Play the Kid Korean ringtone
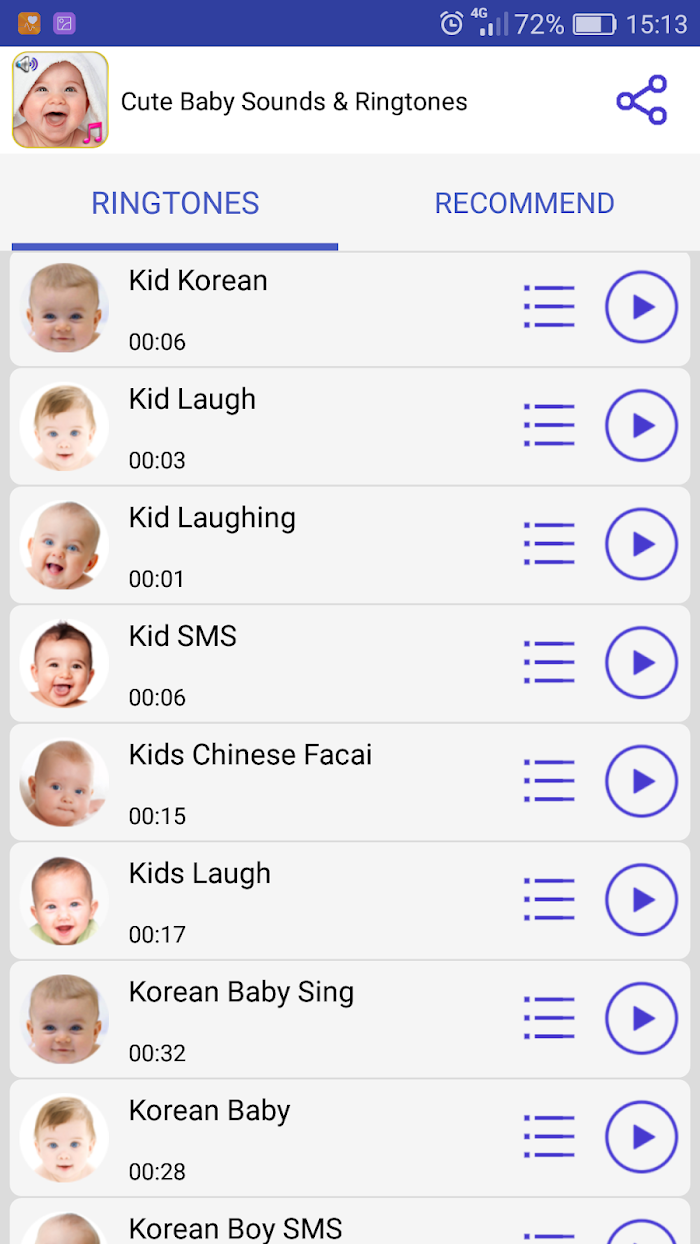Viewport: 700px width, 1244px height. [642, 307]
